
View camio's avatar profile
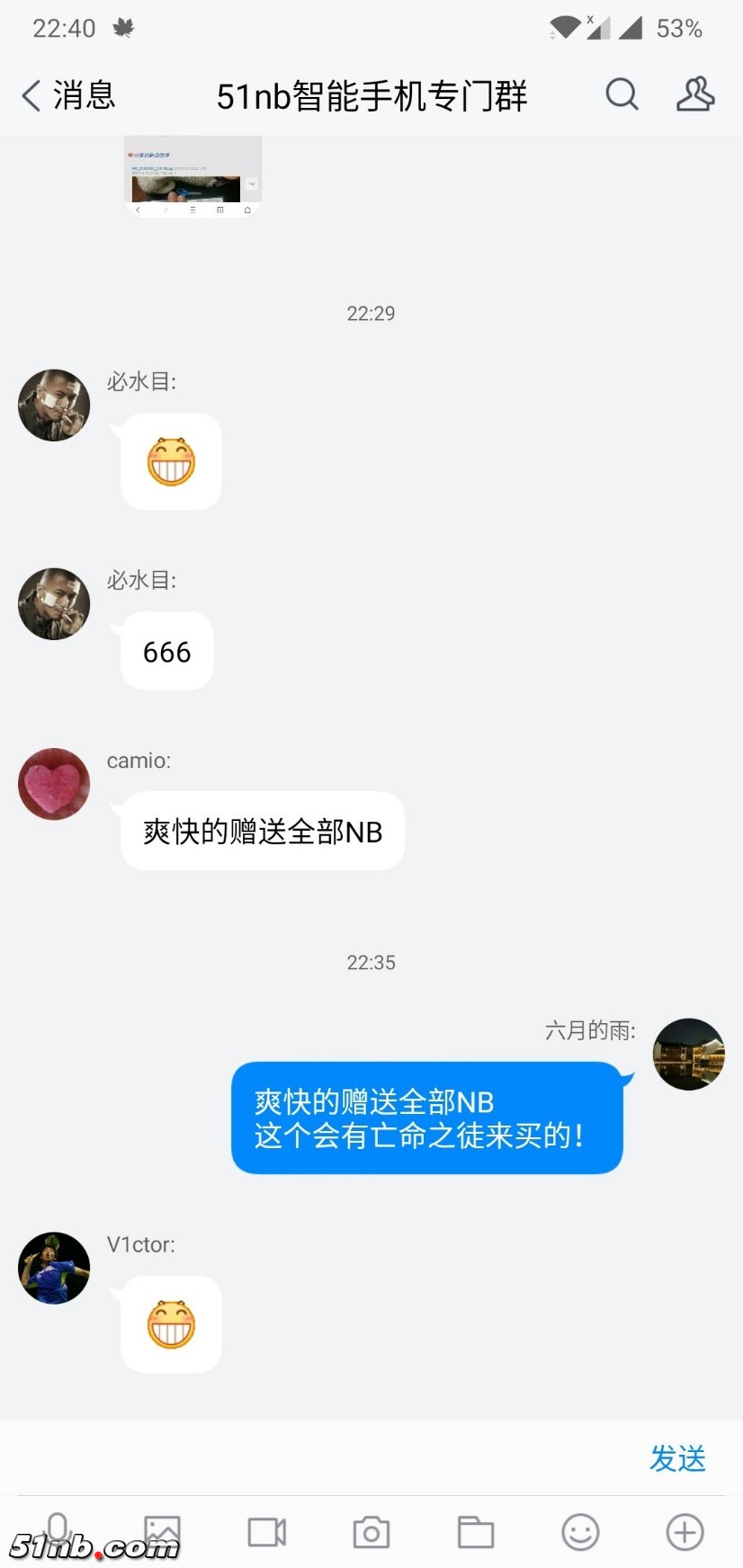click(x=54, y=784)
